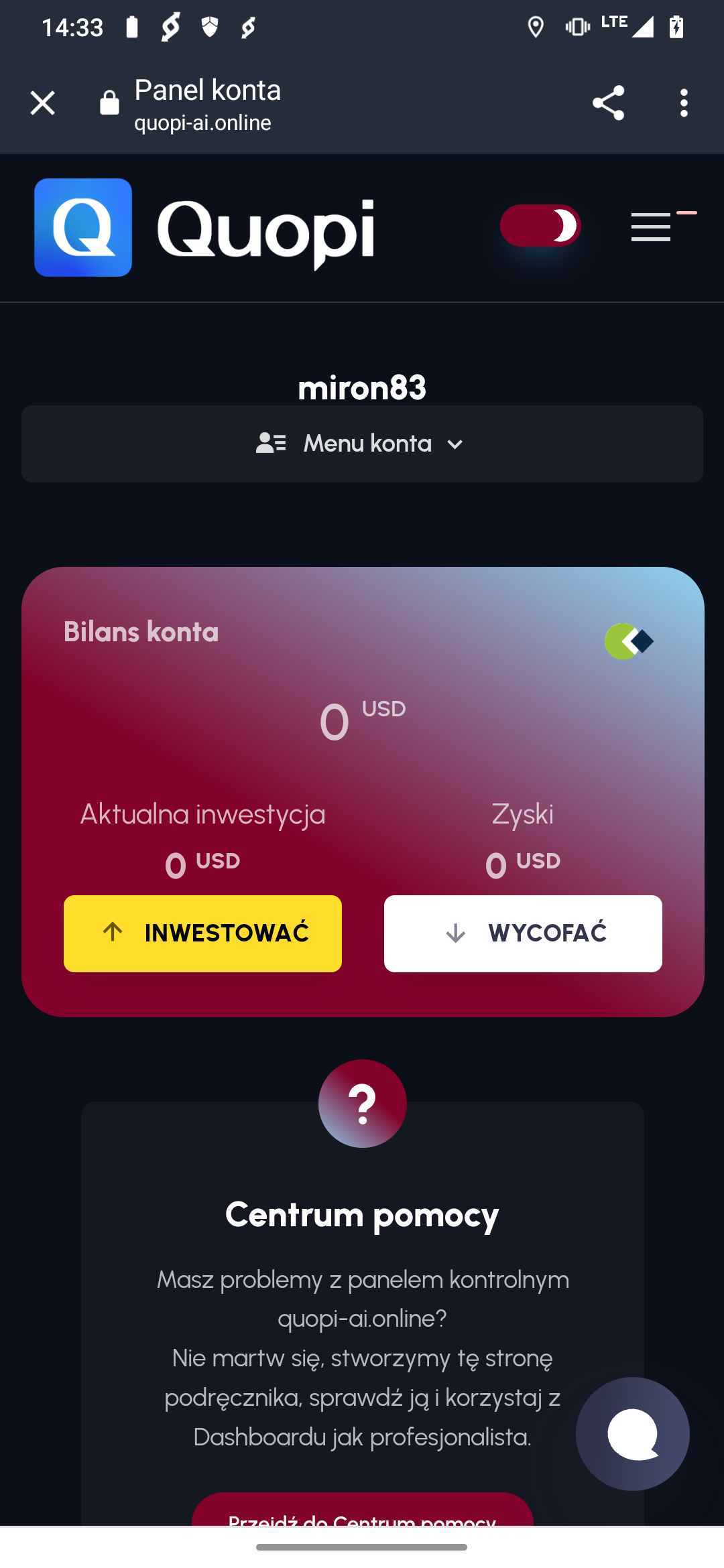Close the browser custom tab
Screen dimensions: 724x1568
pos(42,103)
